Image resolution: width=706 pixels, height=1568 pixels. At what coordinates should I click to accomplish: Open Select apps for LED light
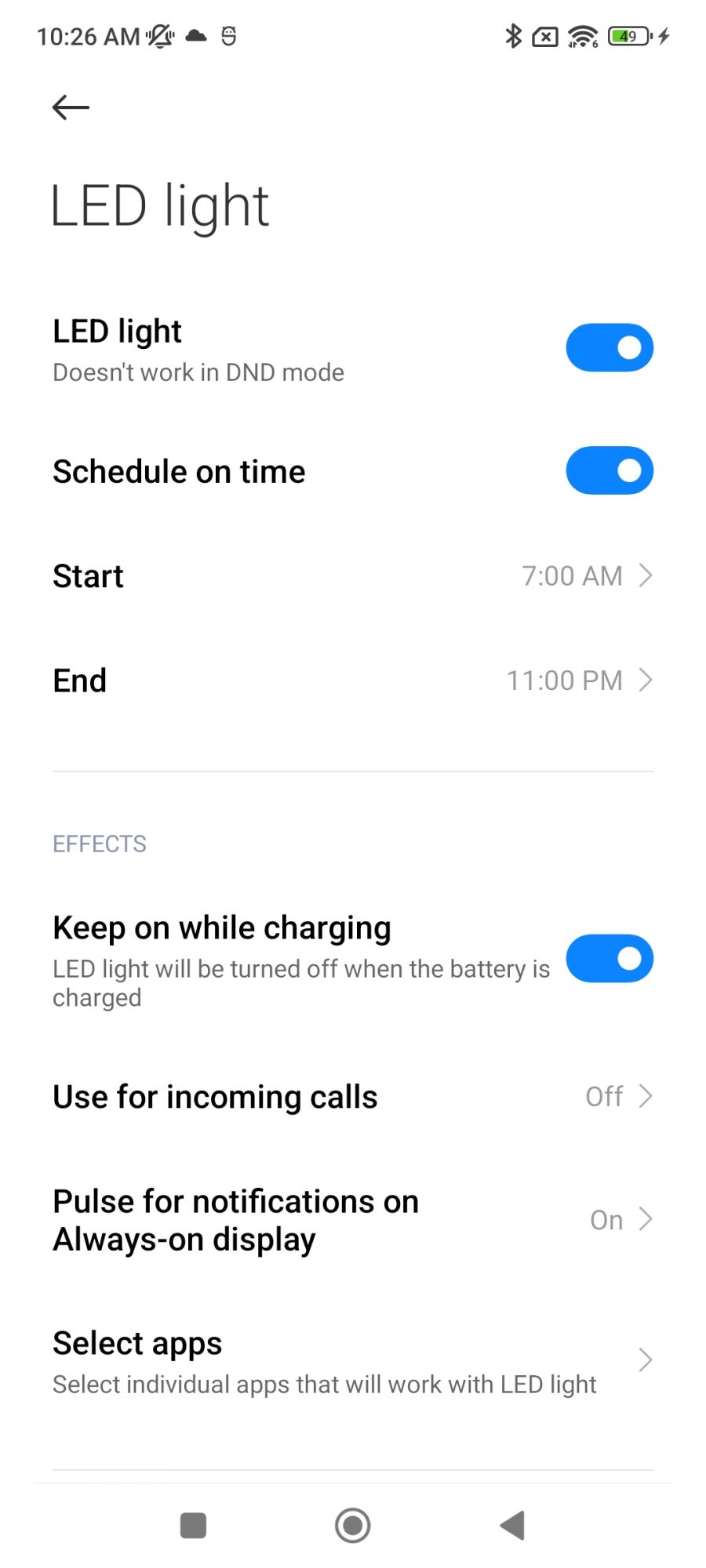pyautogui.click(x=353, y=1361)
